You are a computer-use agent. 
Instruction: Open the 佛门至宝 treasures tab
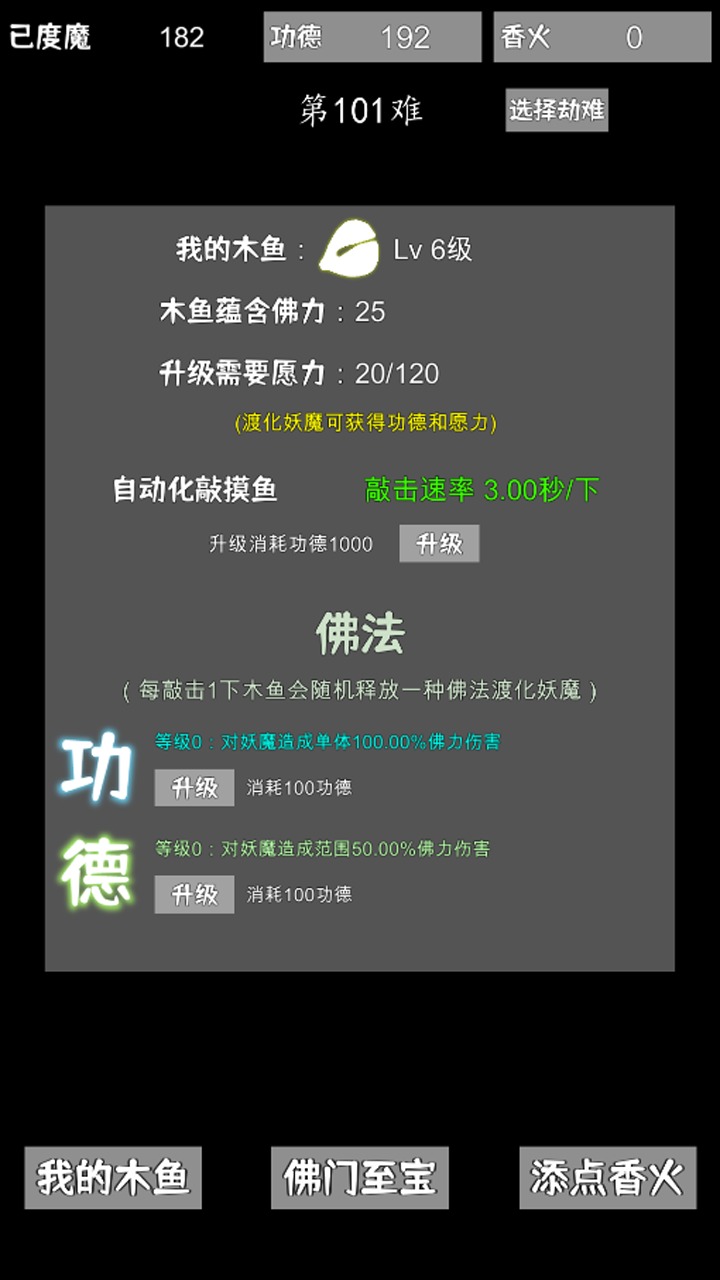pyautogui.click(x=359, y=1178)
